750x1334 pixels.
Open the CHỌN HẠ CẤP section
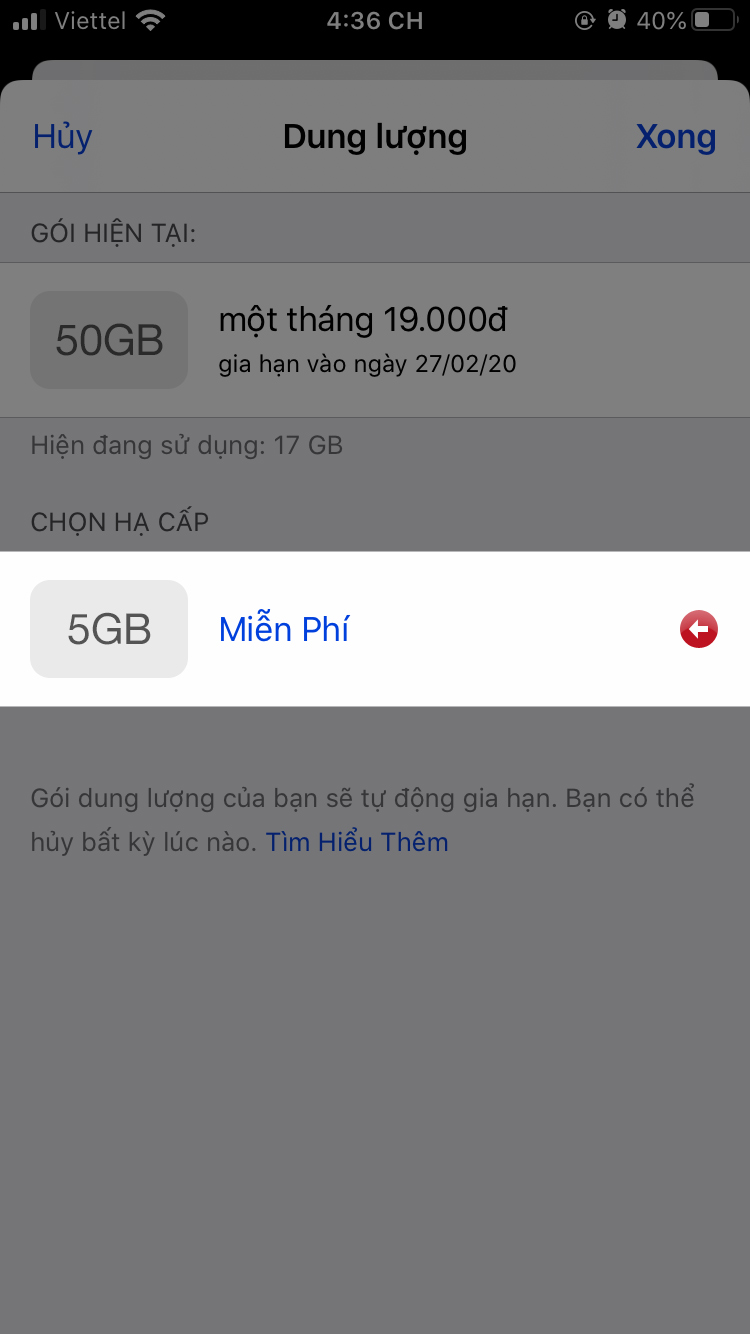pos(118,521)
